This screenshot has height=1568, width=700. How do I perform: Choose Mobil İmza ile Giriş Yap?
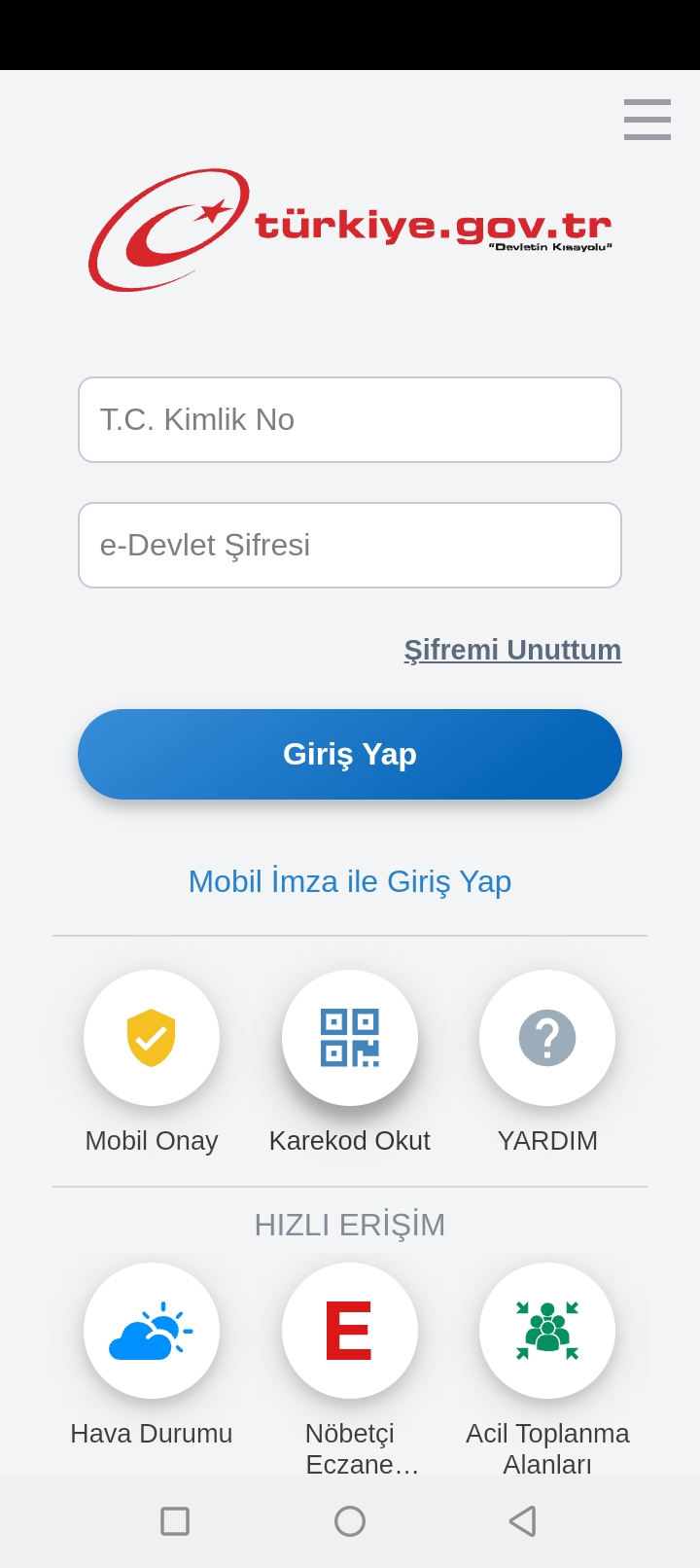(350, 881)
